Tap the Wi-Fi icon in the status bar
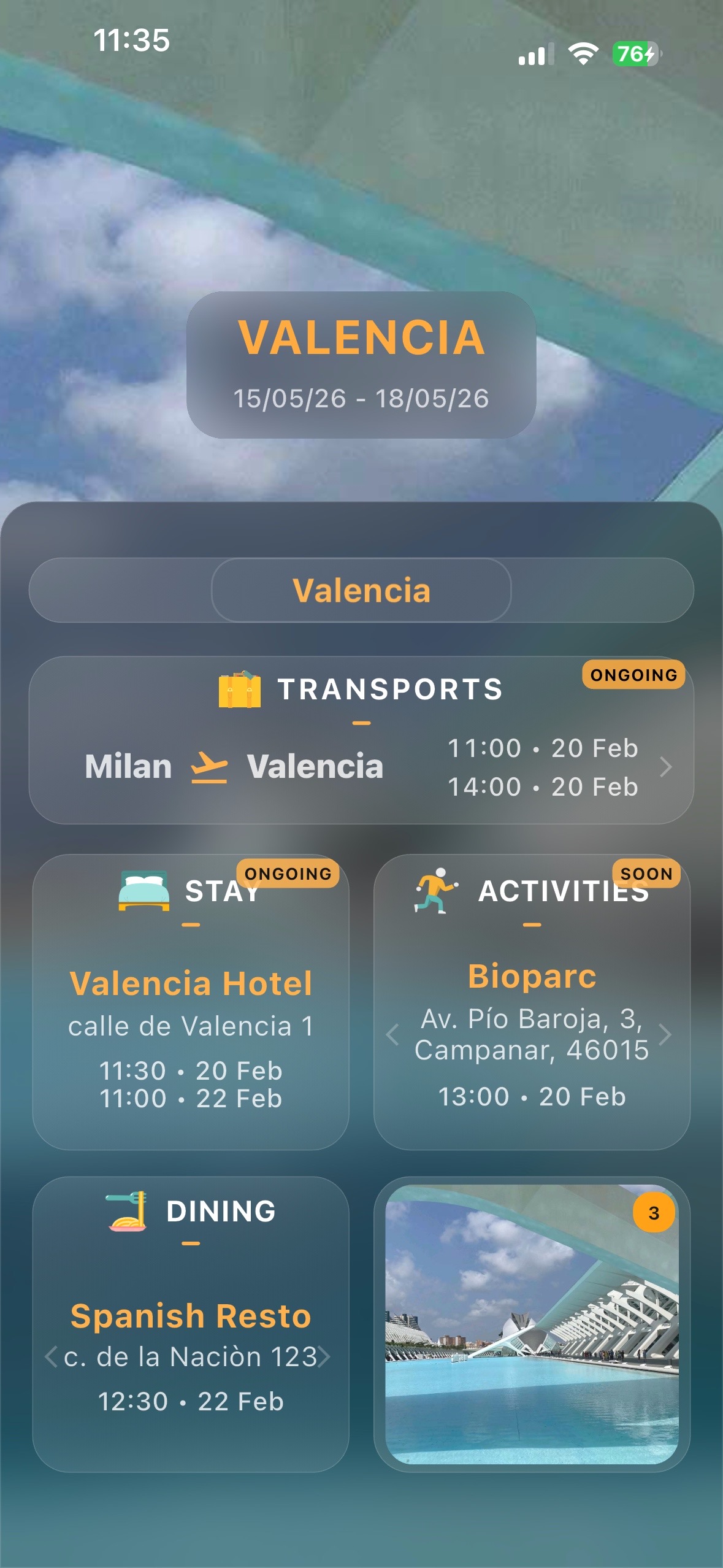The image size is (723, 1568). [583, 53]
